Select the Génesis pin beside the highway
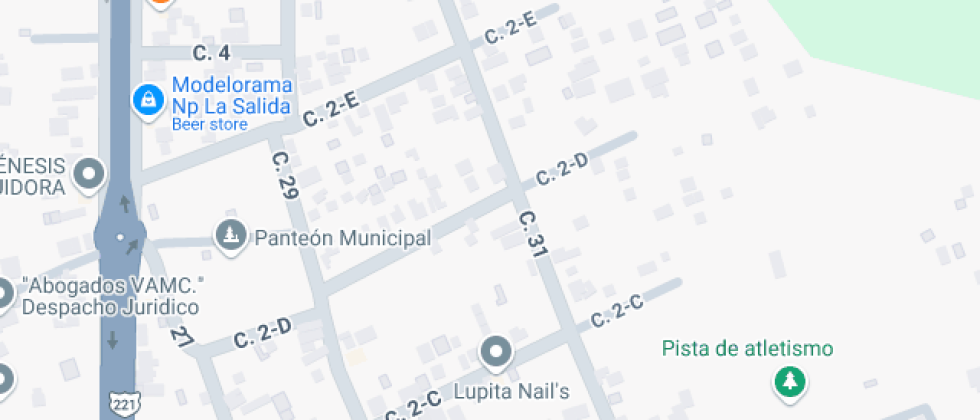The height and width of the screenshot is (420, 980). coord(88,176)
